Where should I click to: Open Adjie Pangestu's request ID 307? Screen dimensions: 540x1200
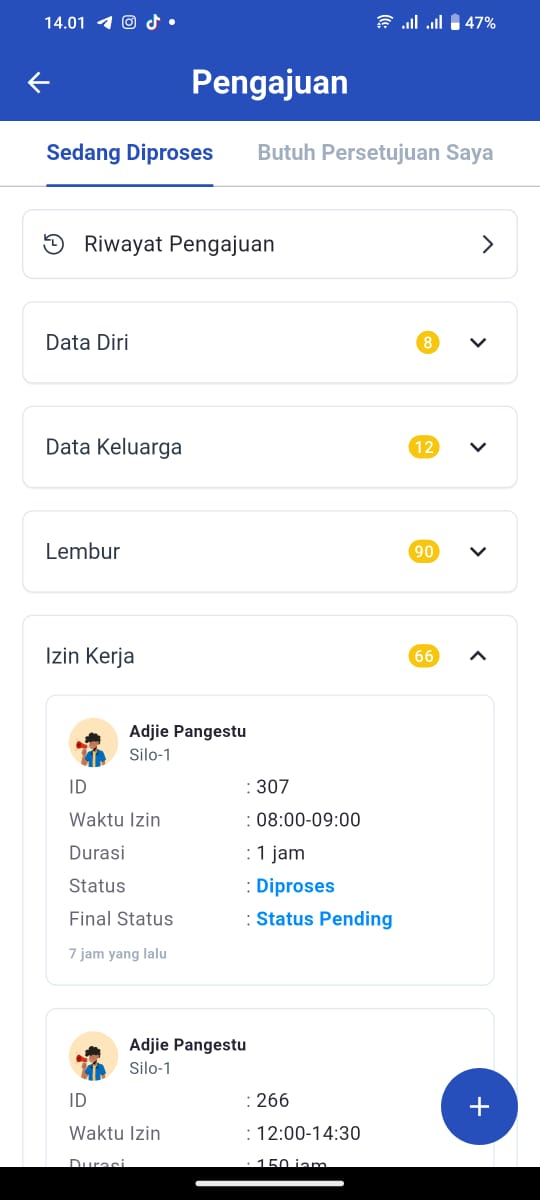click(270, 840)
